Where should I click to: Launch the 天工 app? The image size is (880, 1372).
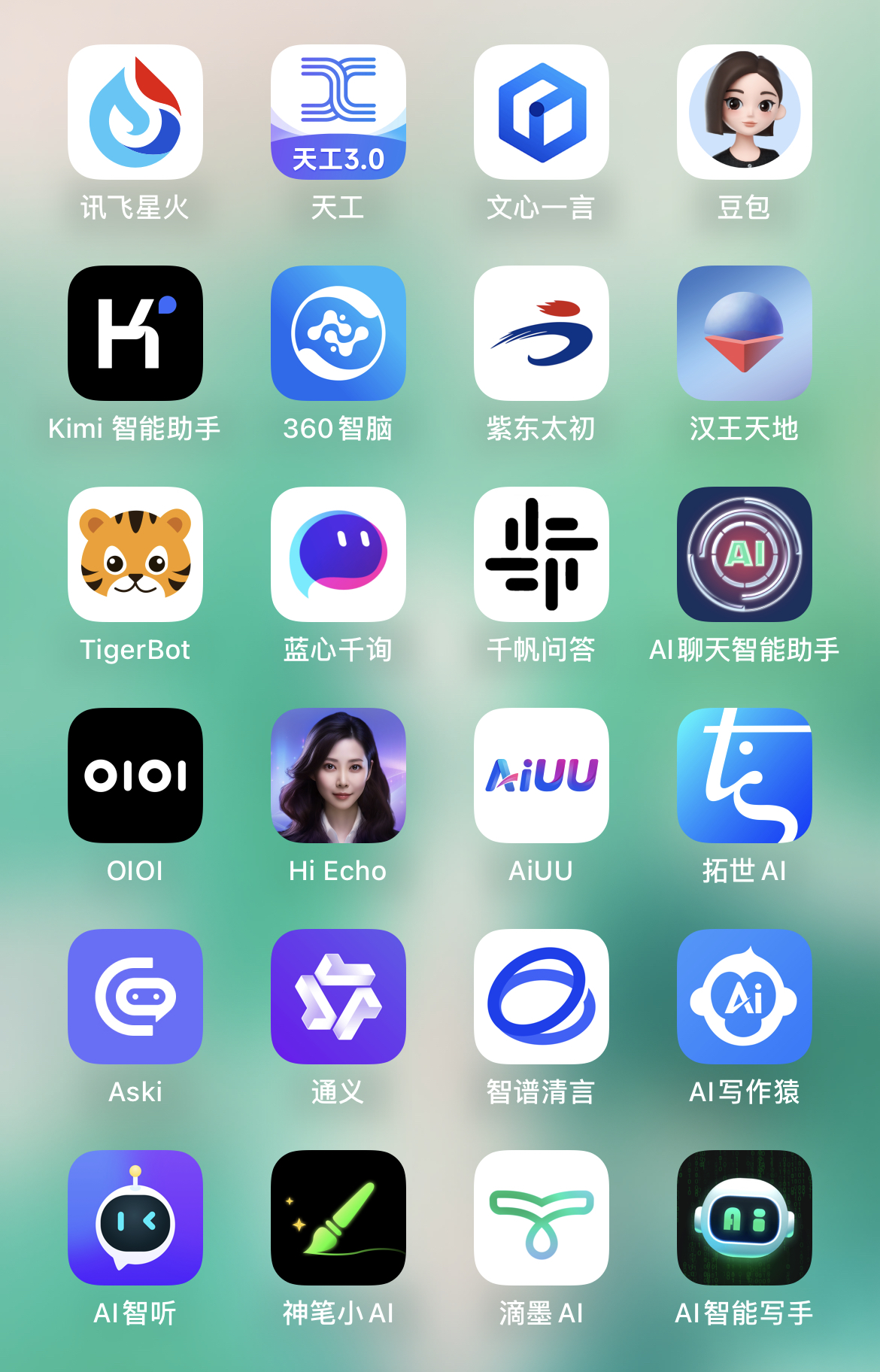(338, 112)
